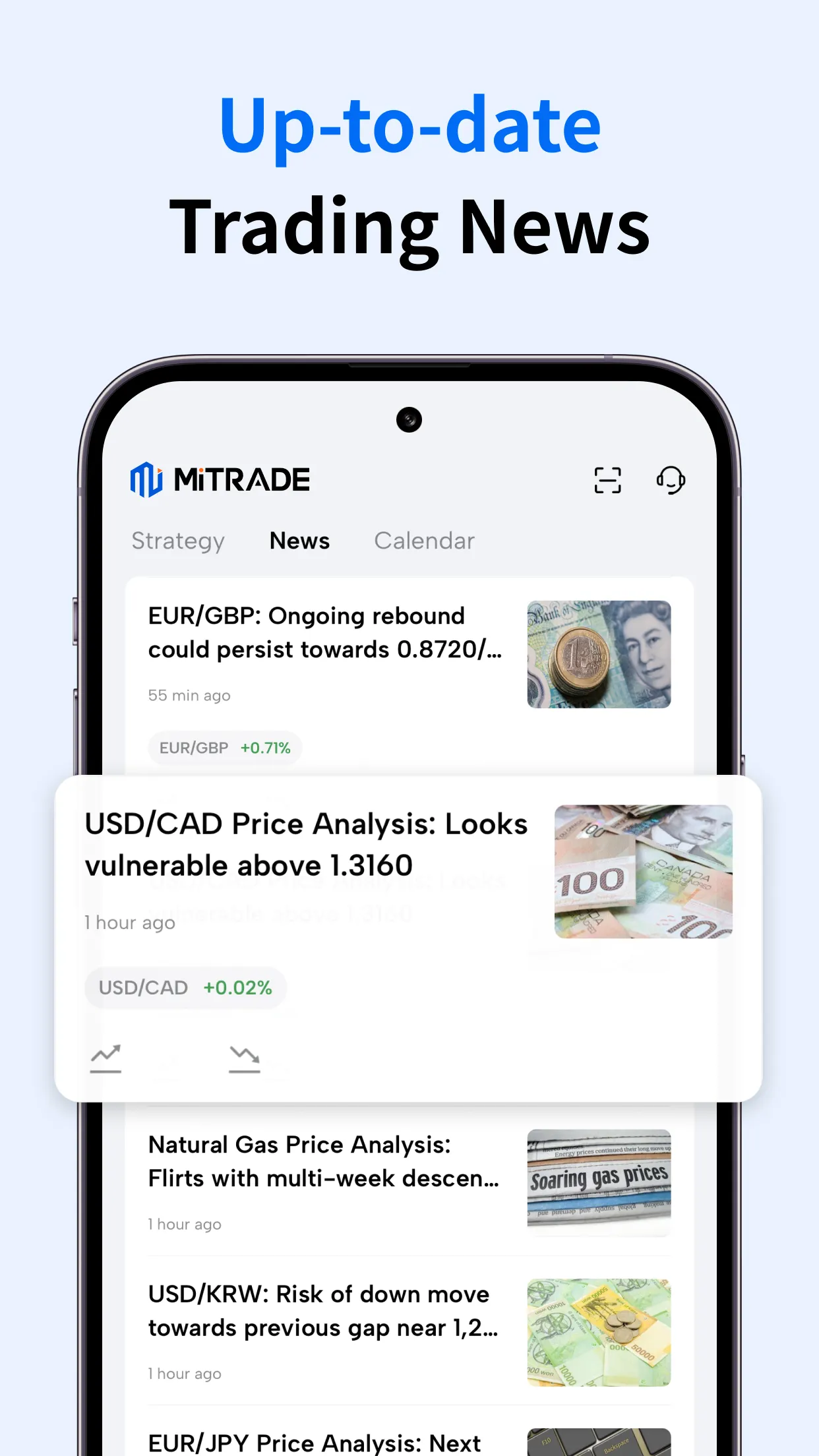Open the Calendar tab
Viewport: 819px width, 1456px height.
click(424, 541)
